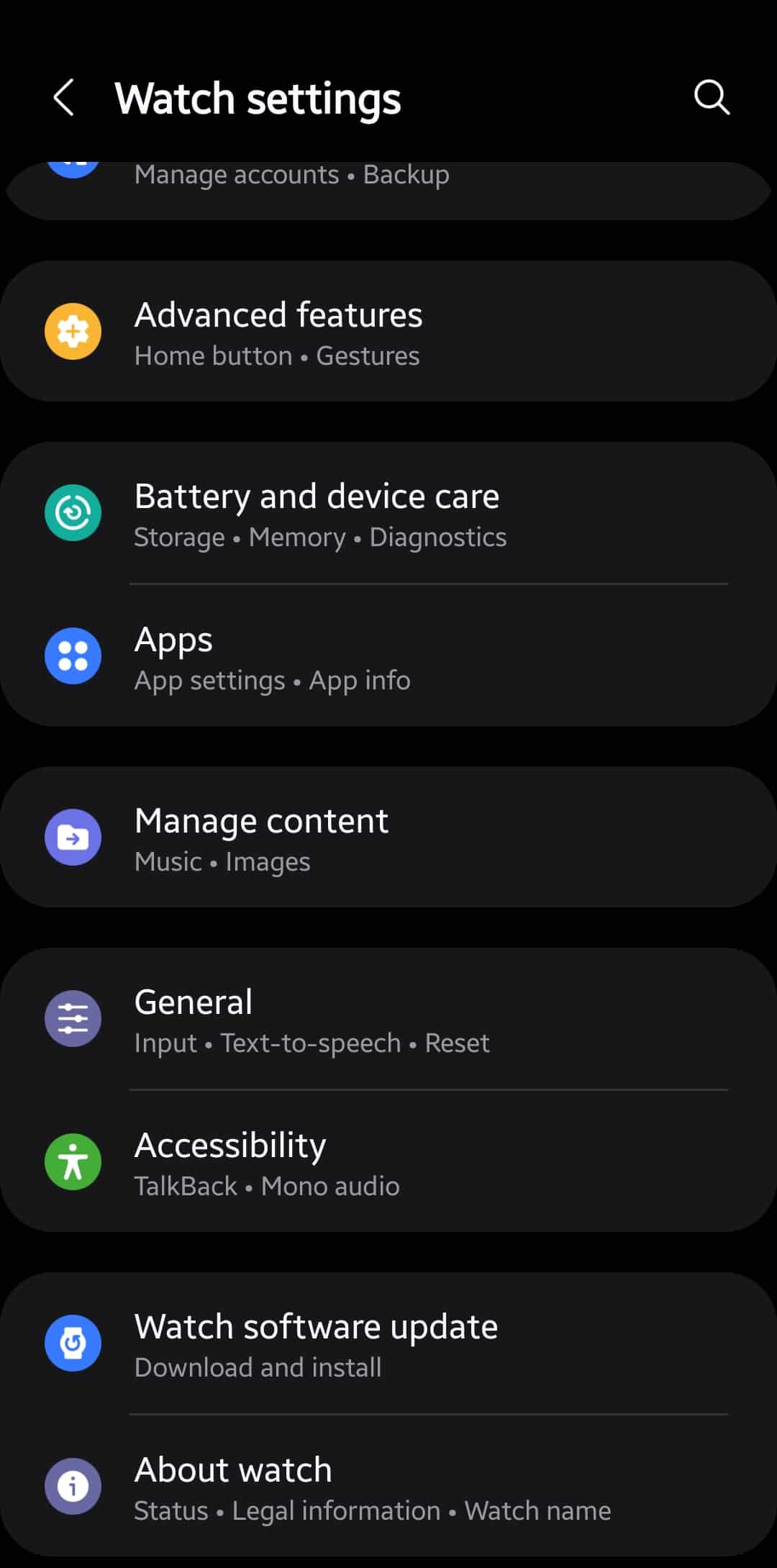Viewport: 777px width, 1568px height.
Task: Open Accessibility options
Action: (x=388, y=1161)
